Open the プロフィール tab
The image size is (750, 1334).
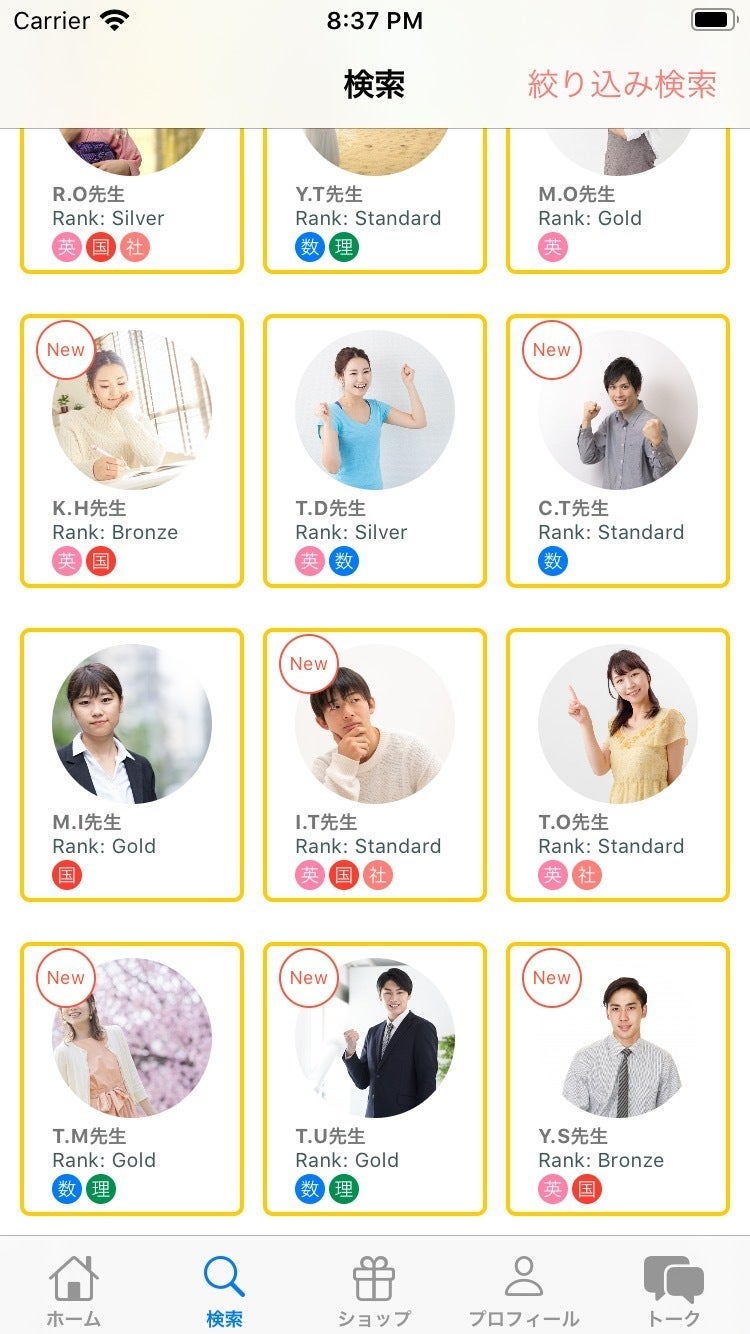point(523,1291)
